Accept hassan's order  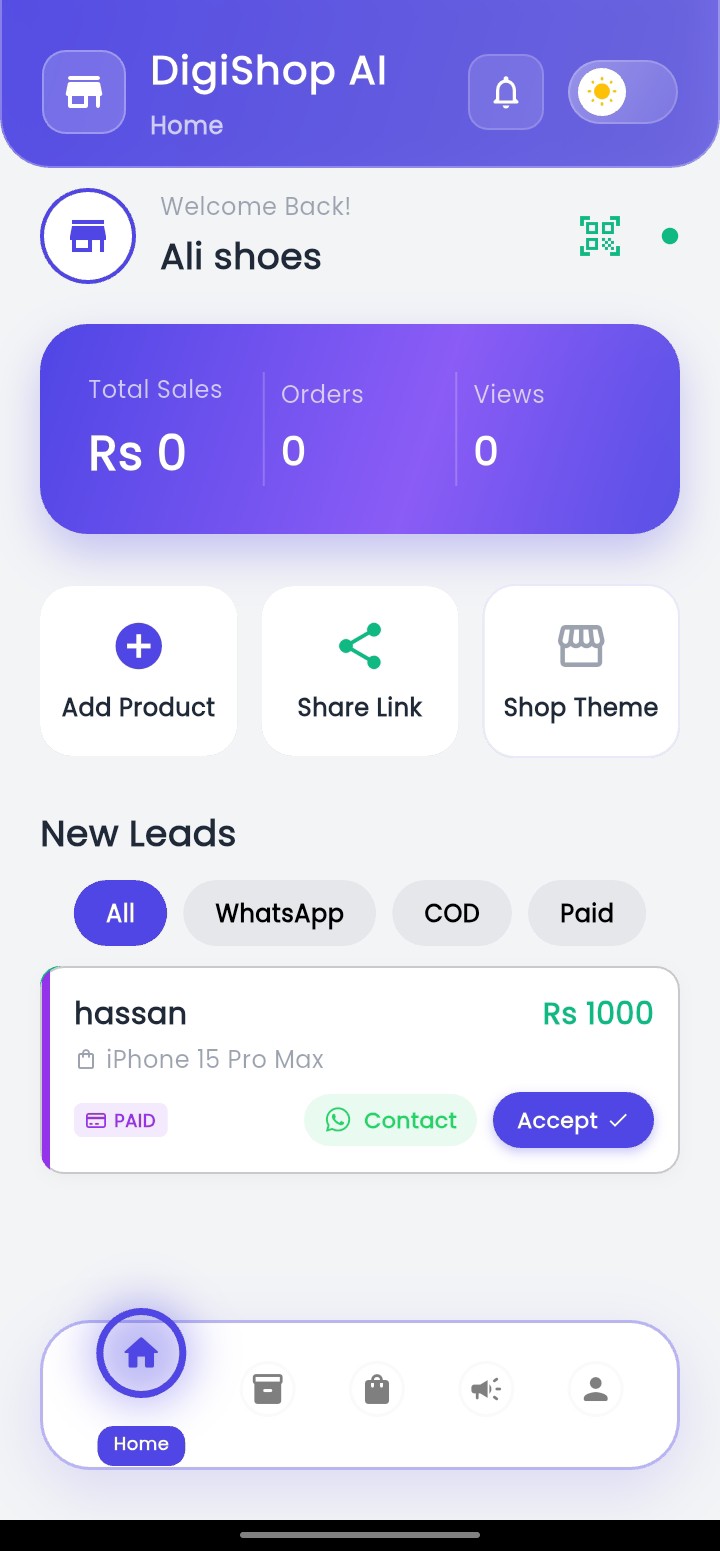point(573,1120)
